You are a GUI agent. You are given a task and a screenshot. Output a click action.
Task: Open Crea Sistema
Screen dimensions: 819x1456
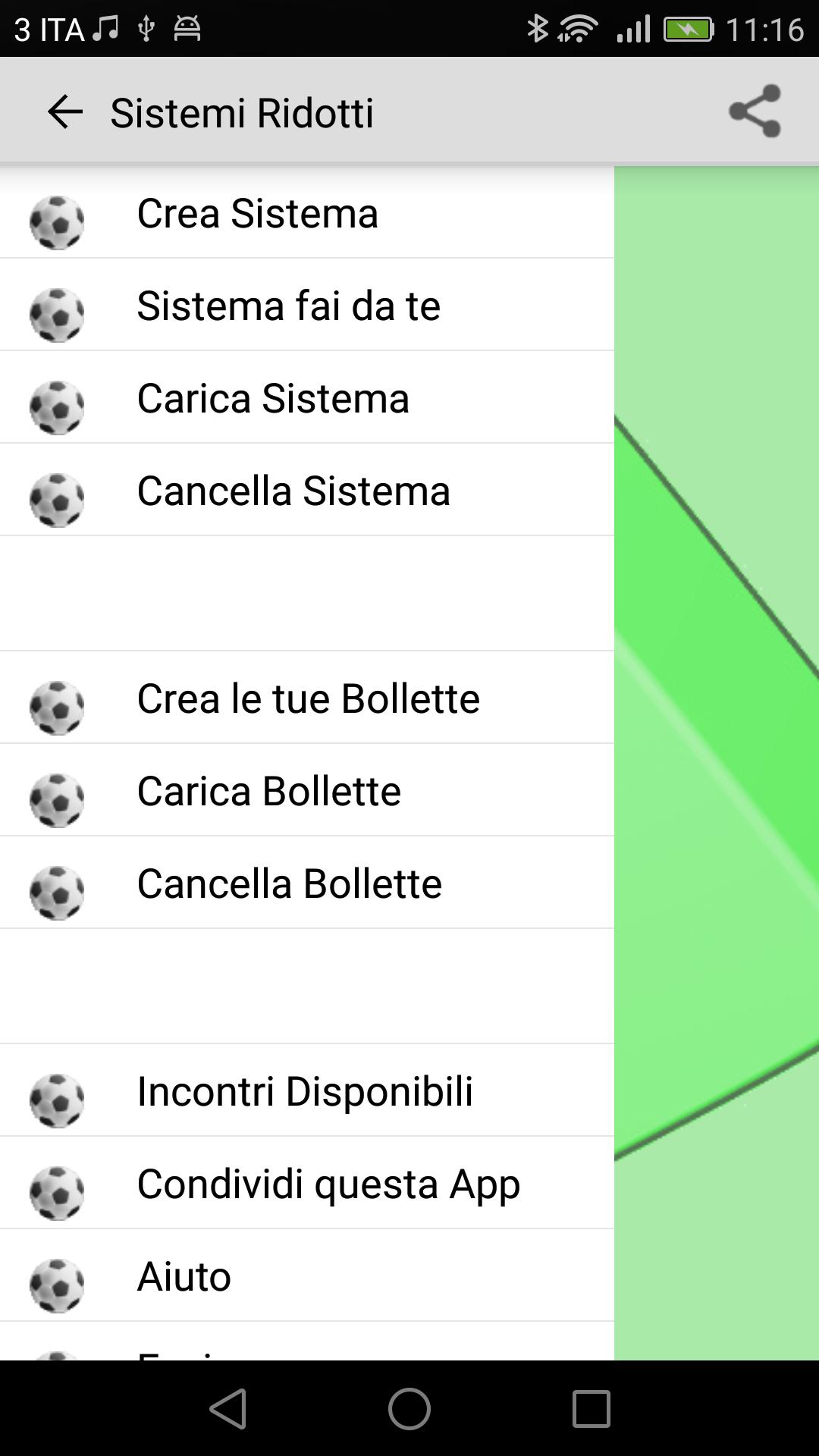point(258,214)
